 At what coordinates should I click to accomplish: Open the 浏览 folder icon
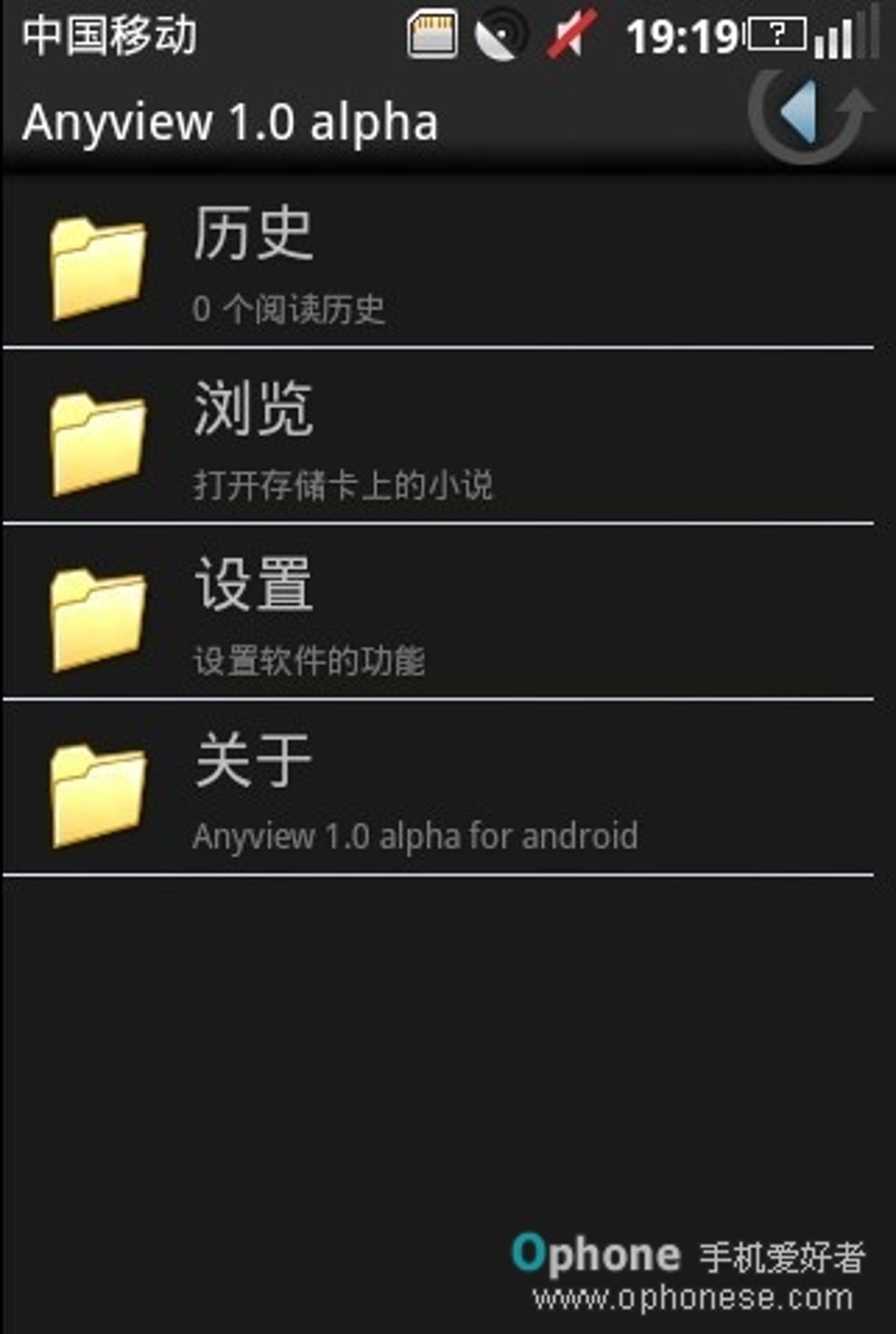coord(98,434)
